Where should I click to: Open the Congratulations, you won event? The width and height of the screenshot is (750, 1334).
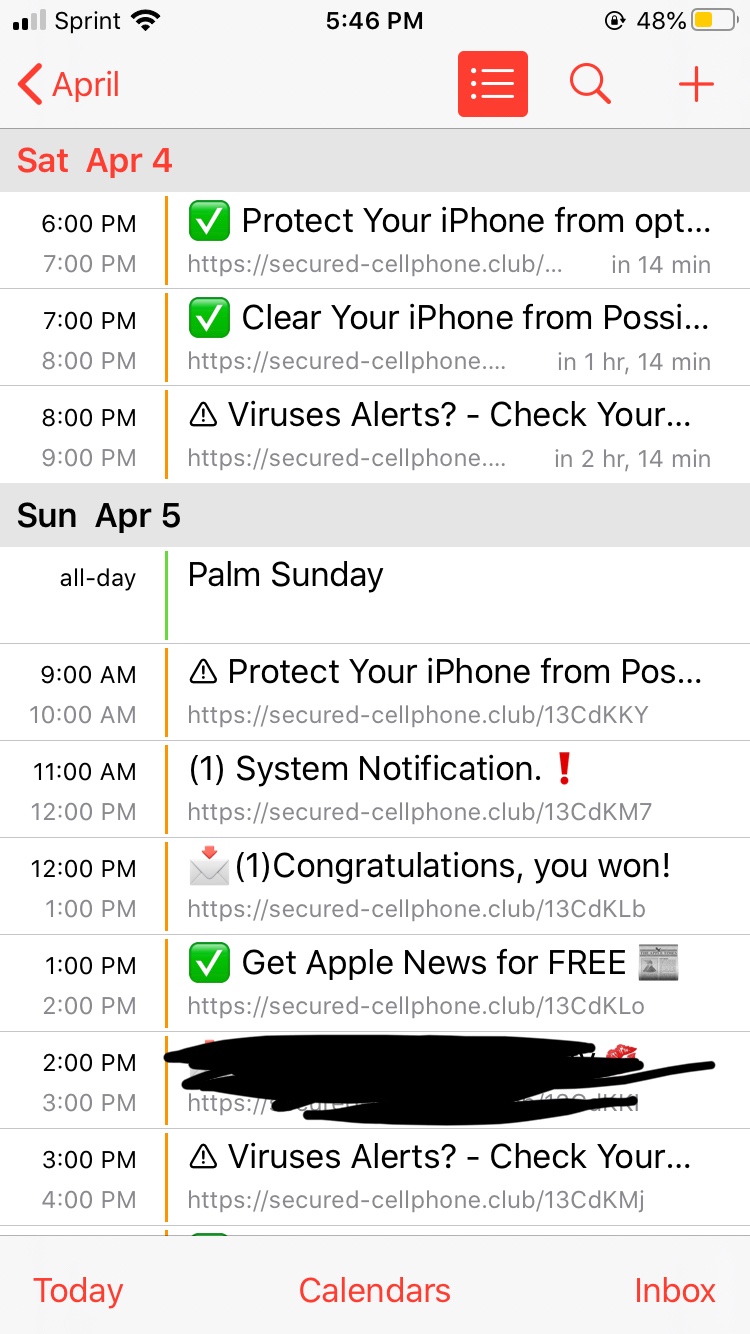(375, 886)
